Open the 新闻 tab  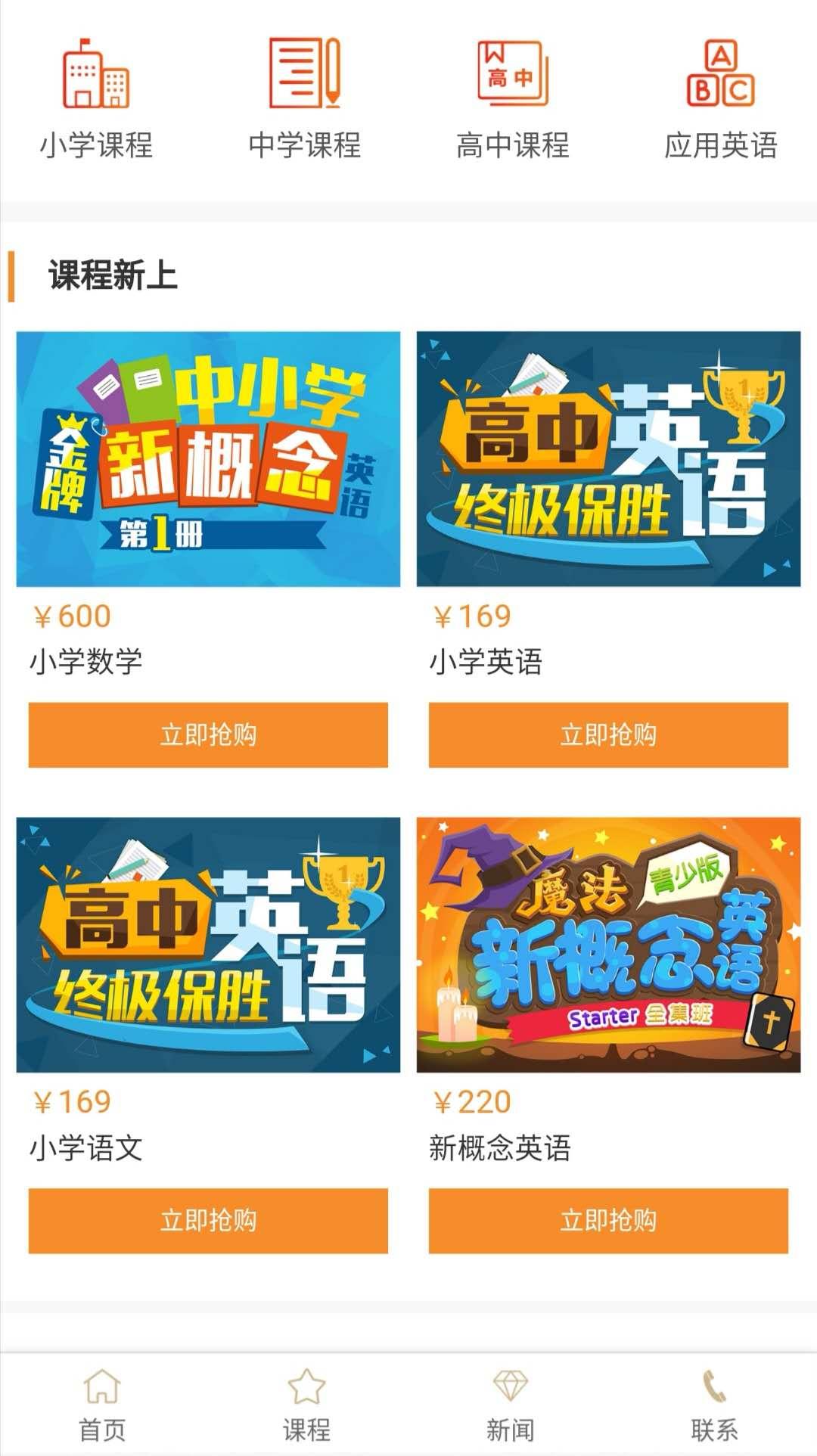(x=510, y=1405)
